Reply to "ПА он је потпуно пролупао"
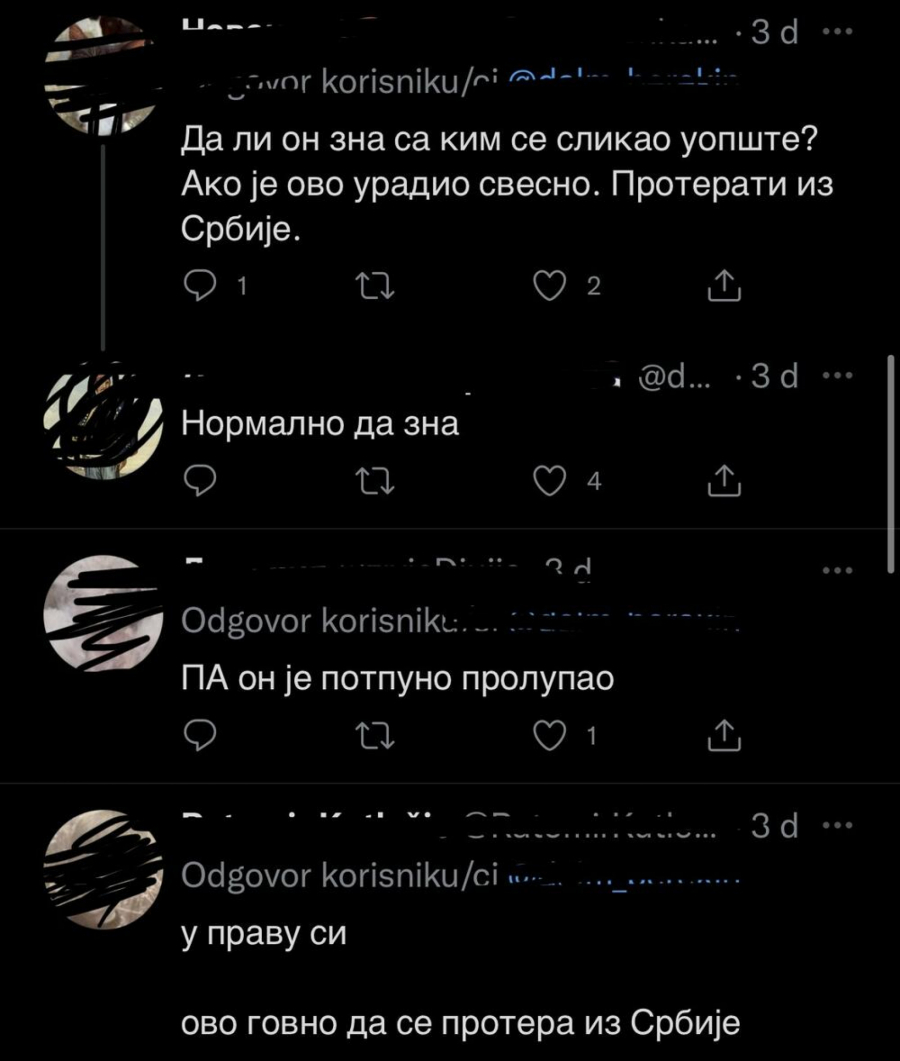The height and width of the screenshot is (1061, 900). click(203, 736)
